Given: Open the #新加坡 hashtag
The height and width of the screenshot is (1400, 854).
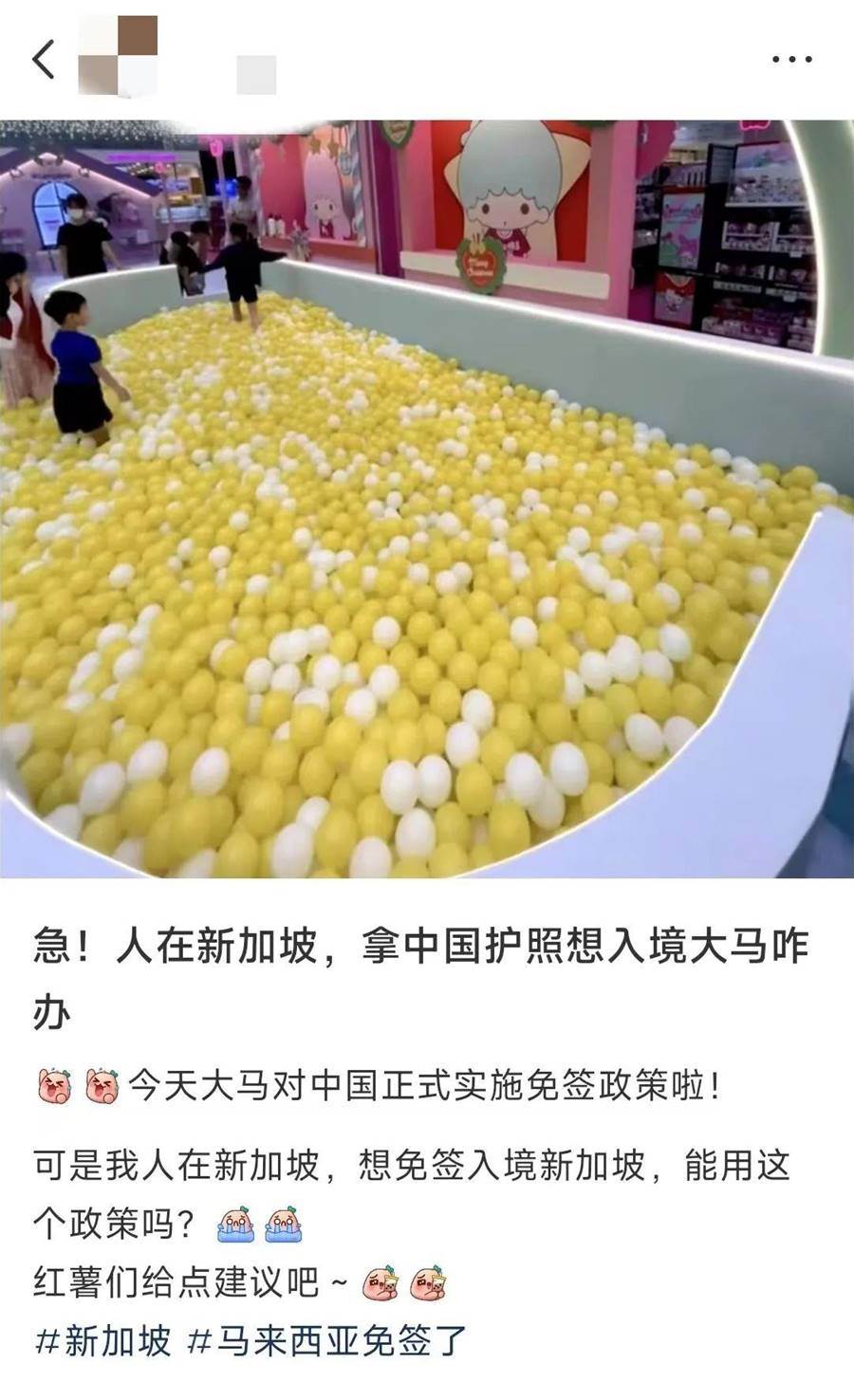Looking at the screenshot, I should click(102, 1341).
